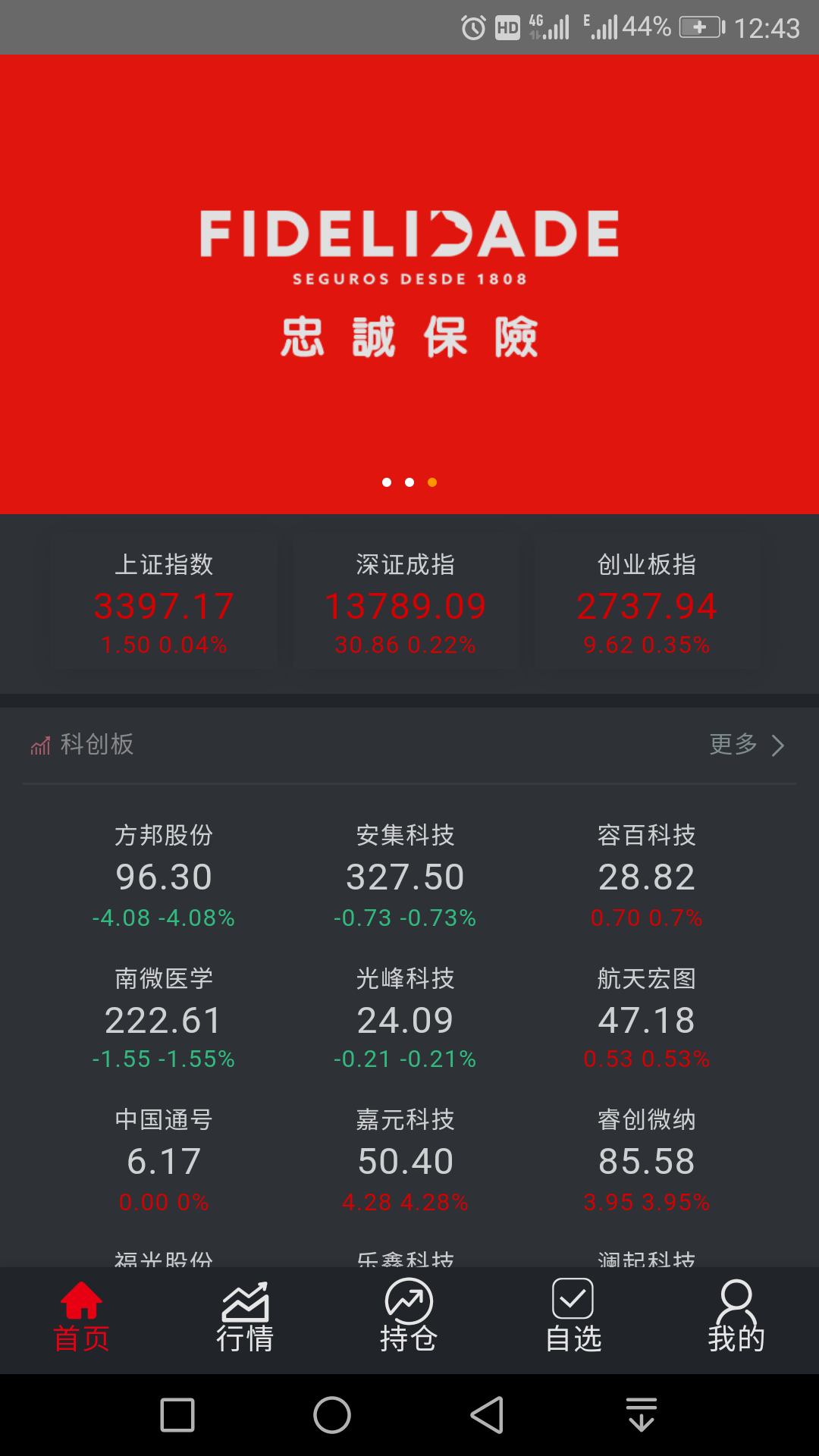Open the 深证成指 index card
Viewport: 819px width, 1456px height.
405,604
